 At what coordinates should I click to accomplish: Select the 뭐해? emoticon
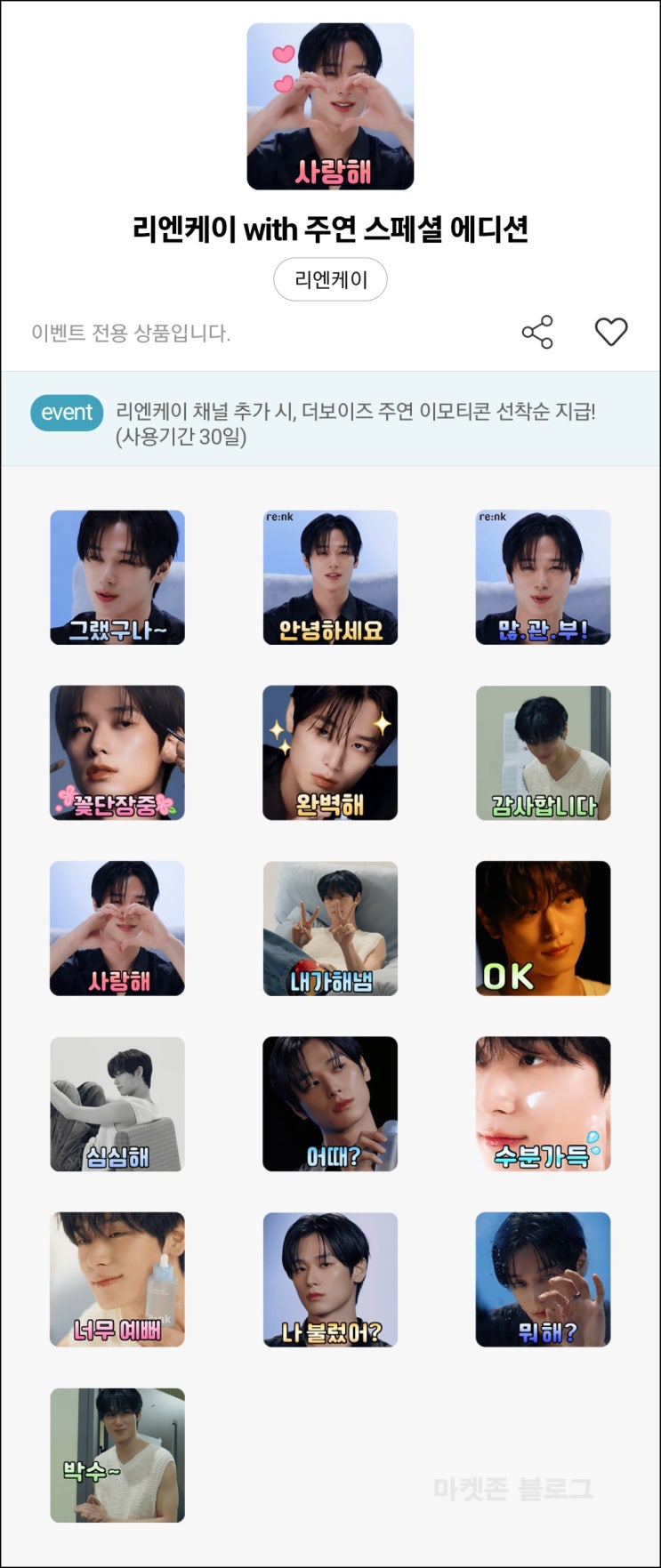click(543, 1279)
